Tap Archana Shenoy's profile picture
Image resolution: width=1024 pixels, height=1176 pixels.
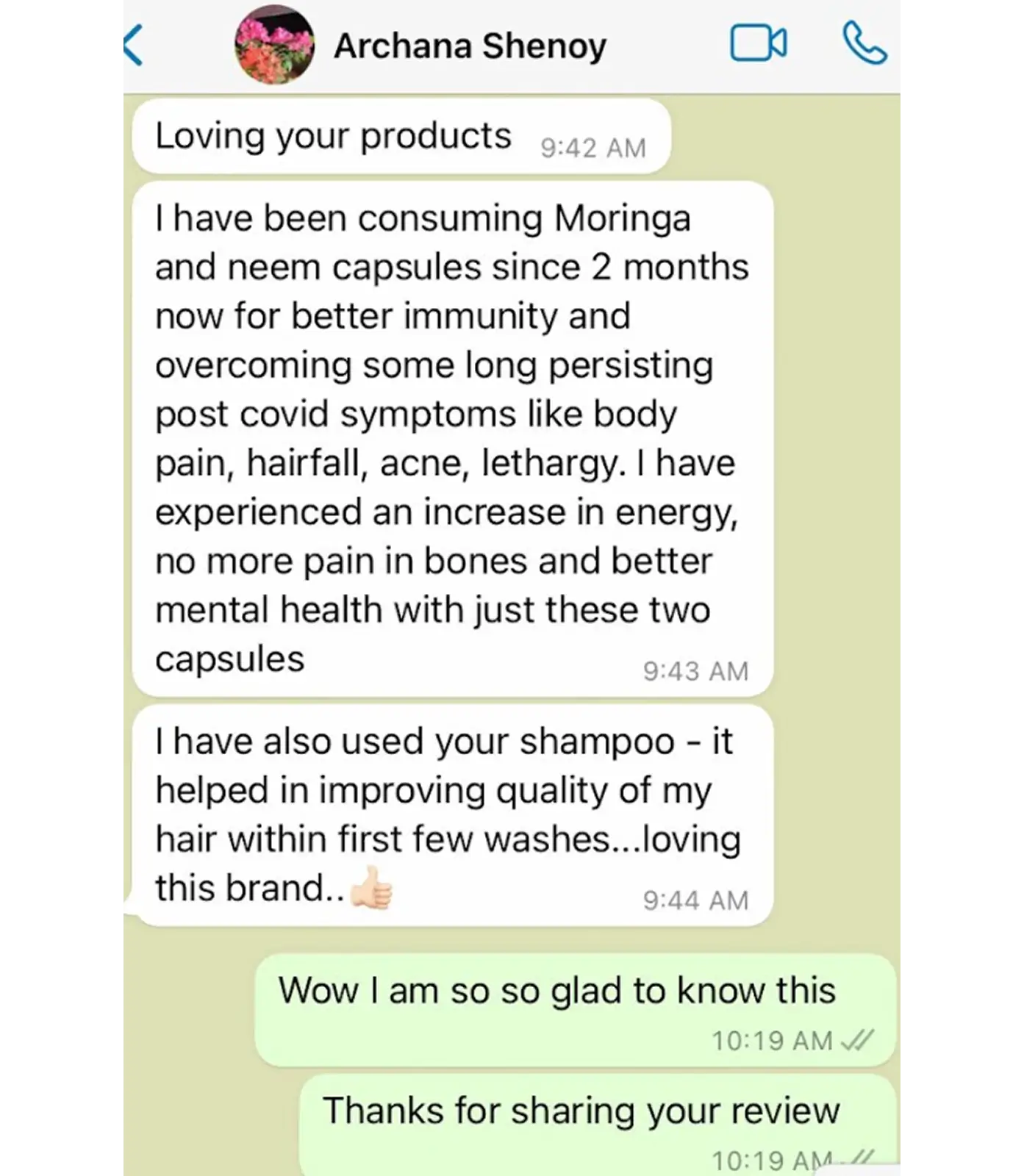click(274, 45)
